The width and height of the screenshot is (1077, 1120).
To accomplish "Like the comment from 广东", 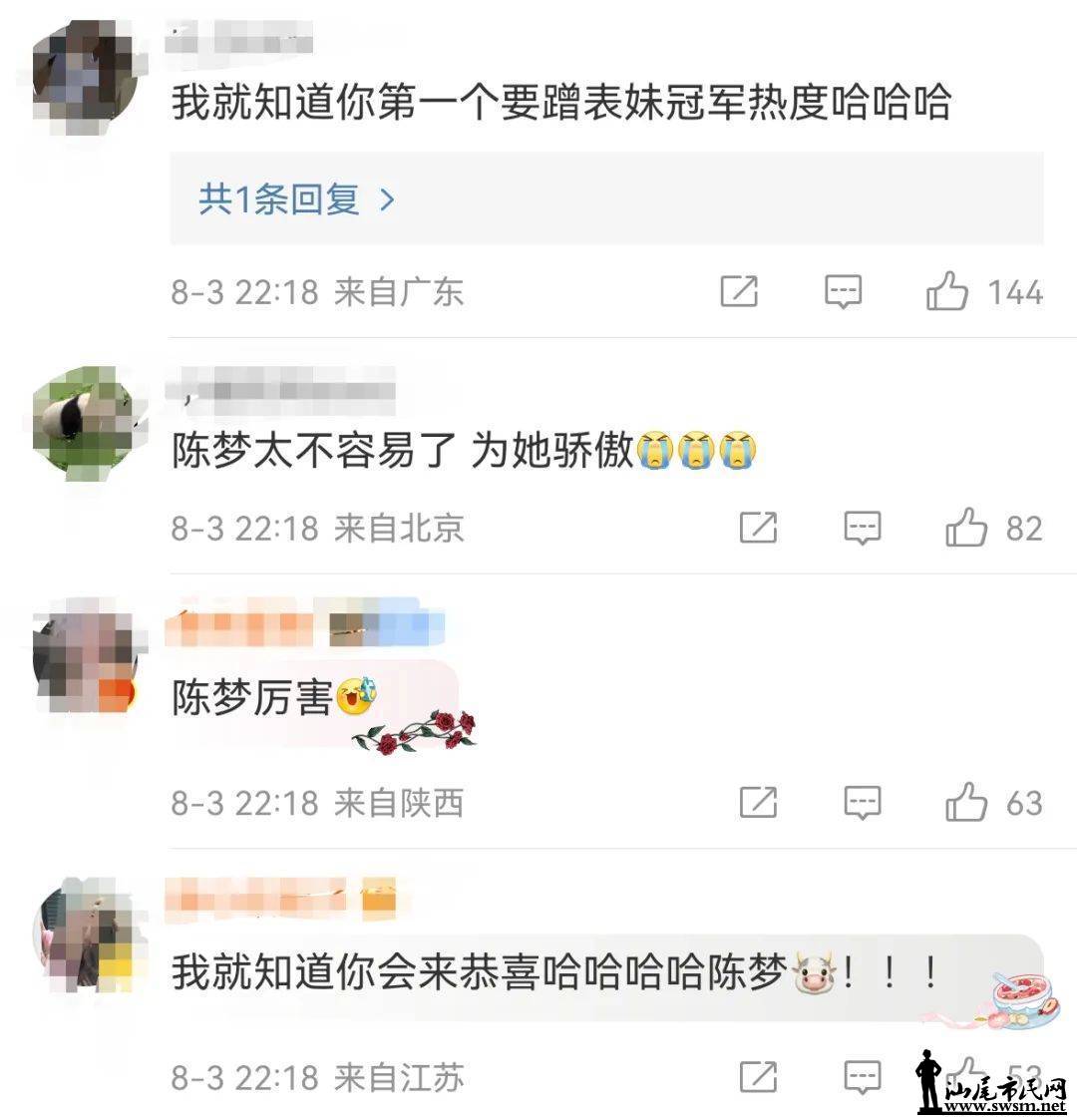I will click(x=946, y=291).
